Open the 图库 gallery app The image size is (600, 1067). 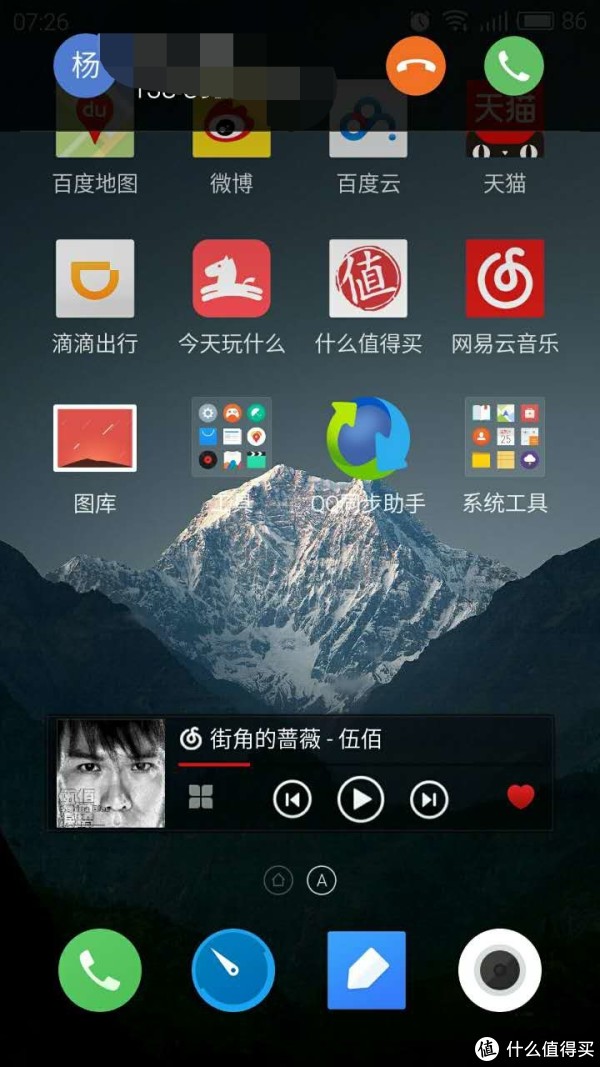(x=95, y=439)
